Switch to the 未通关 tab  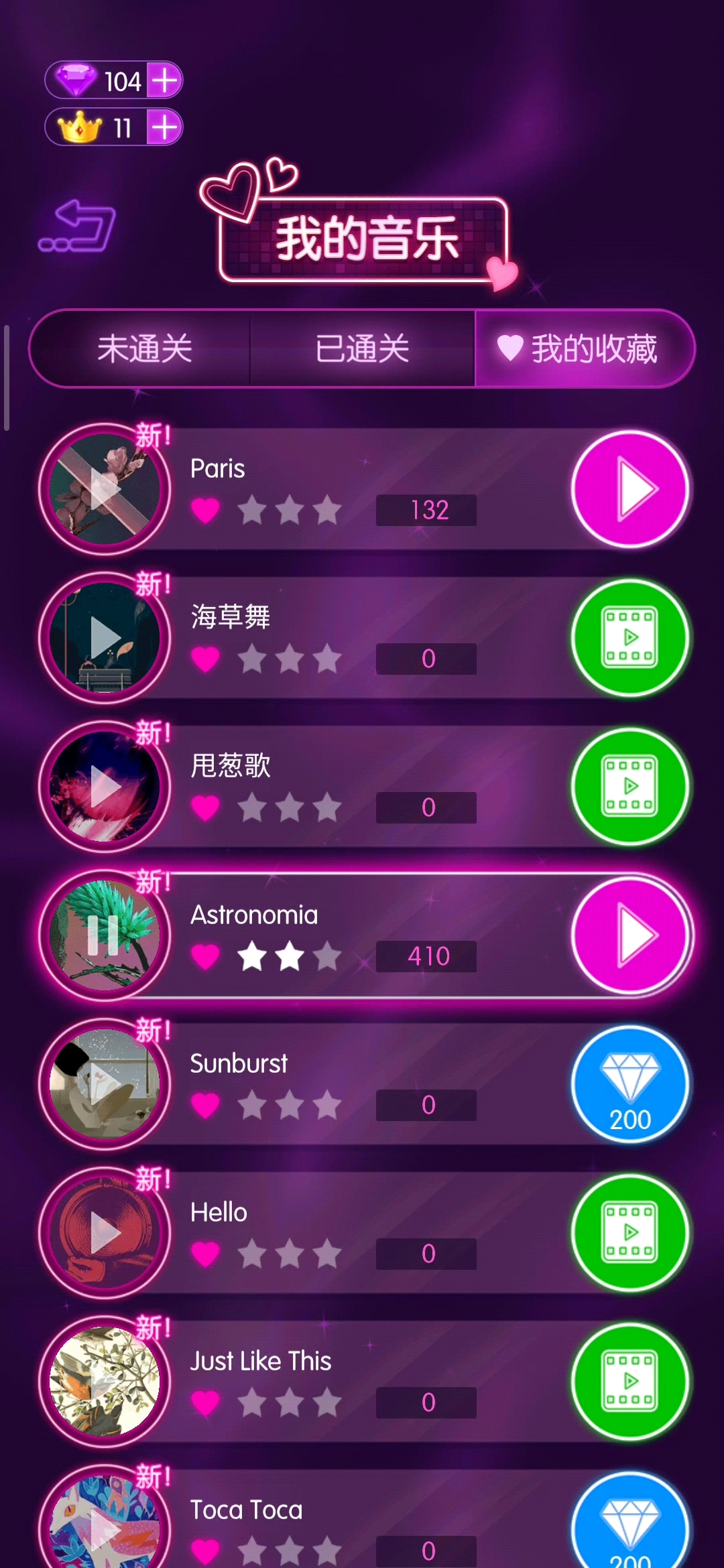point(145,348)
